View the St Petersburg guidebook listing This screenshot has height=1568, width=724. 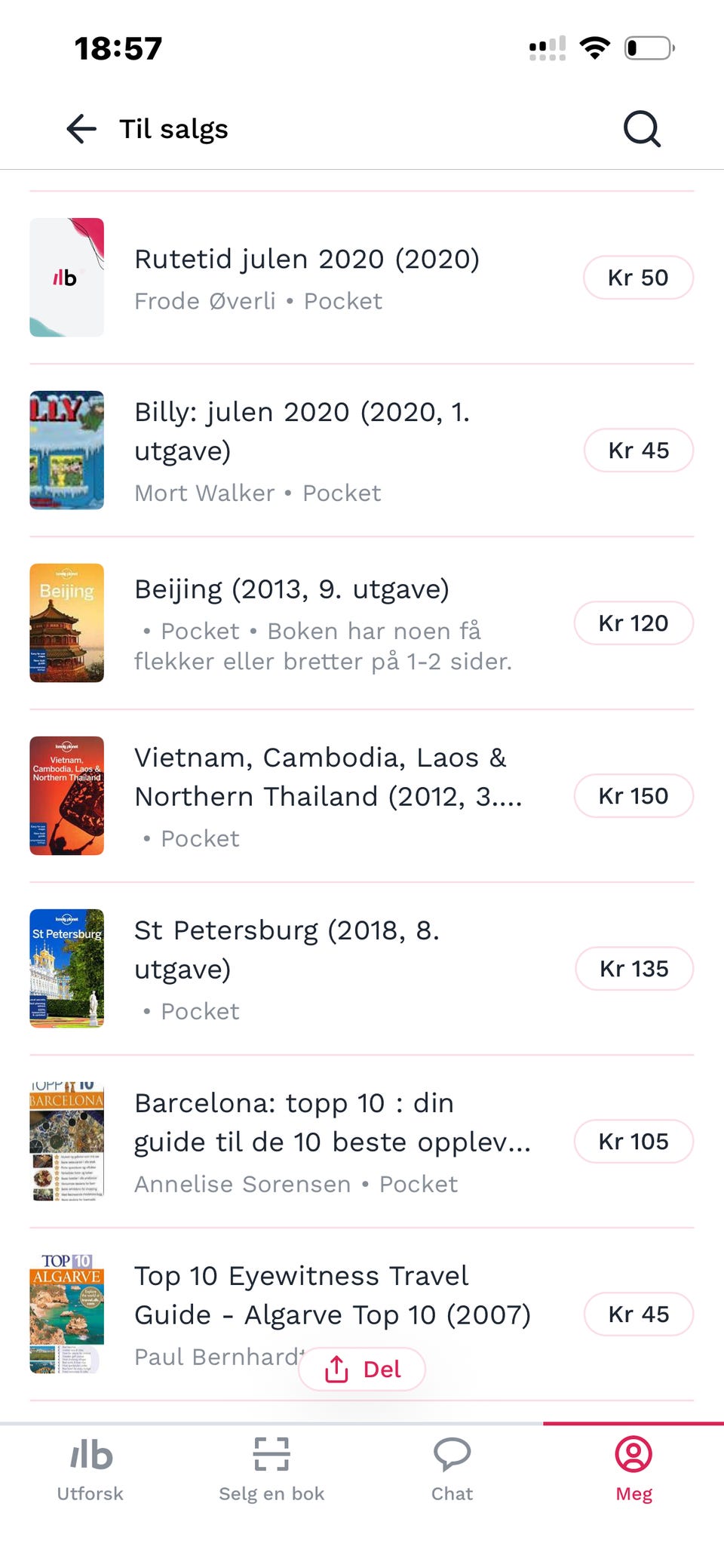(362, 969)
